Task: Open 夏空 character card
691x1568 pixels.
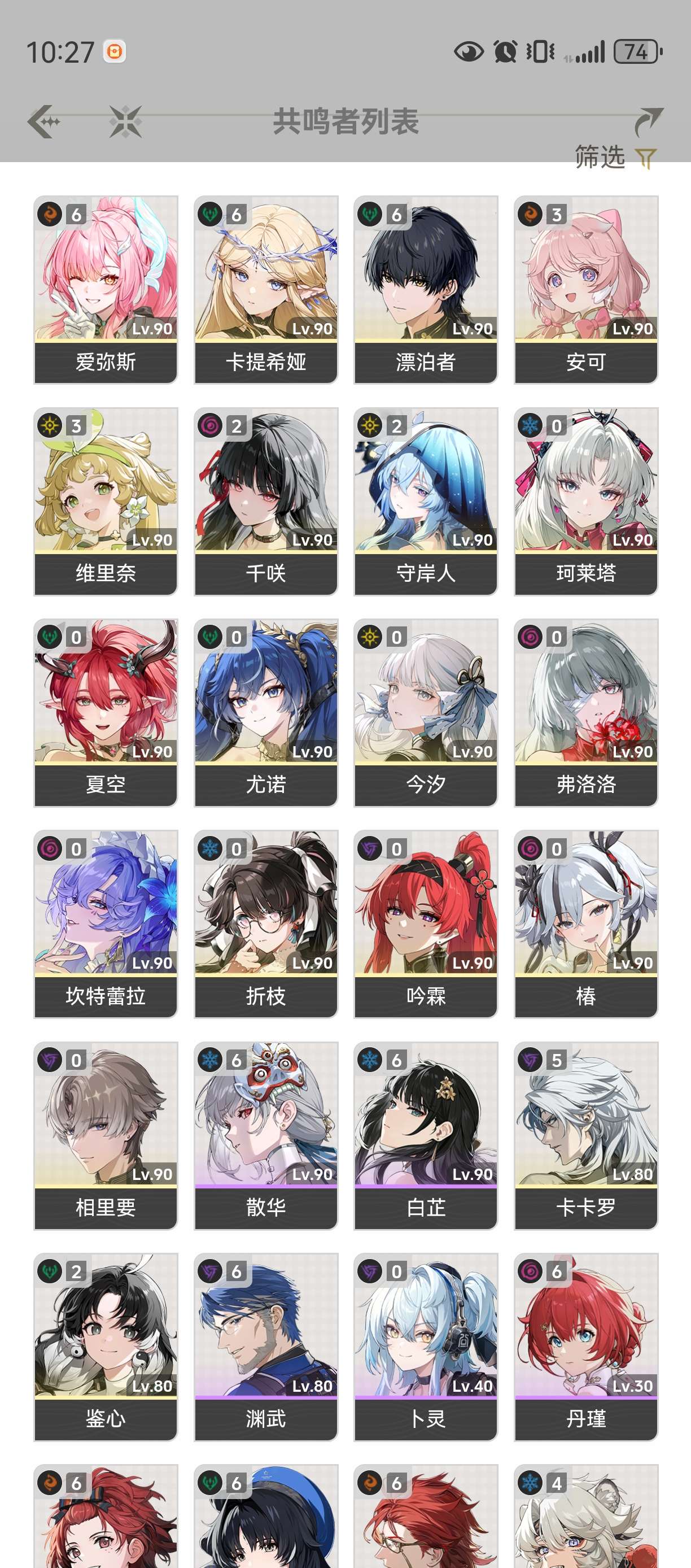Action: [x=106, y=712]
